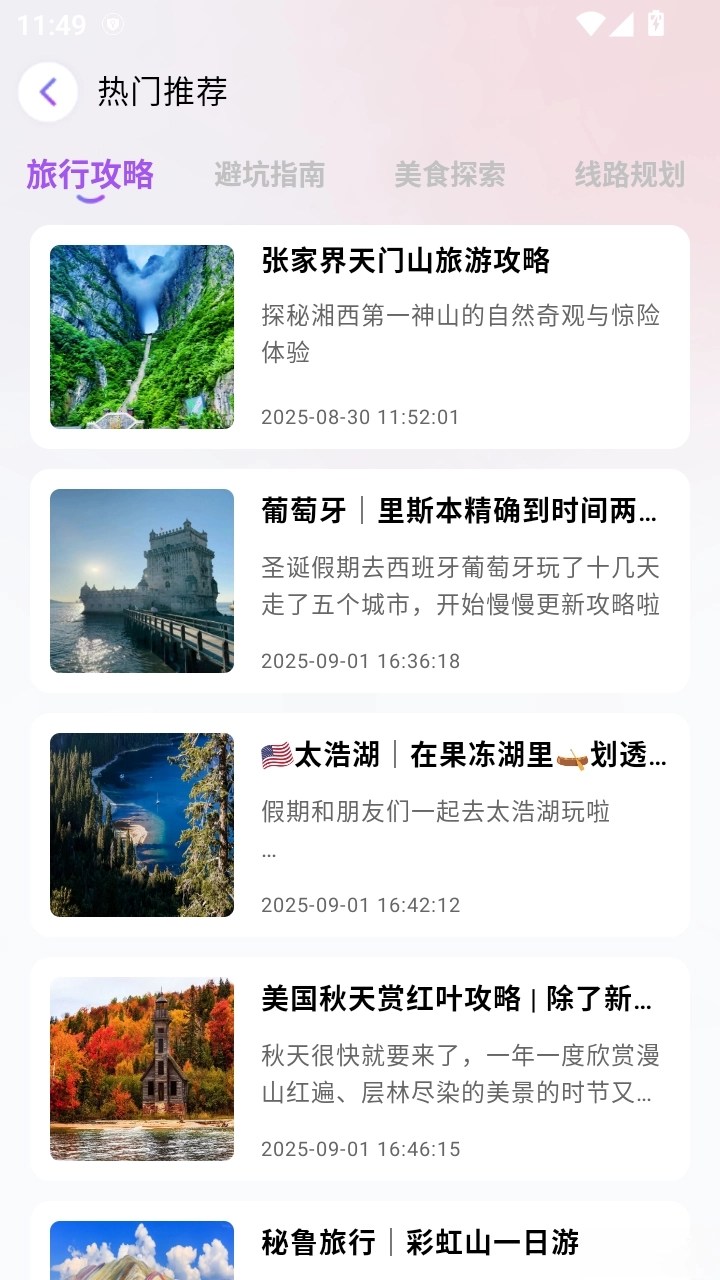Select the 线路规划 tab

click(628, 176)
